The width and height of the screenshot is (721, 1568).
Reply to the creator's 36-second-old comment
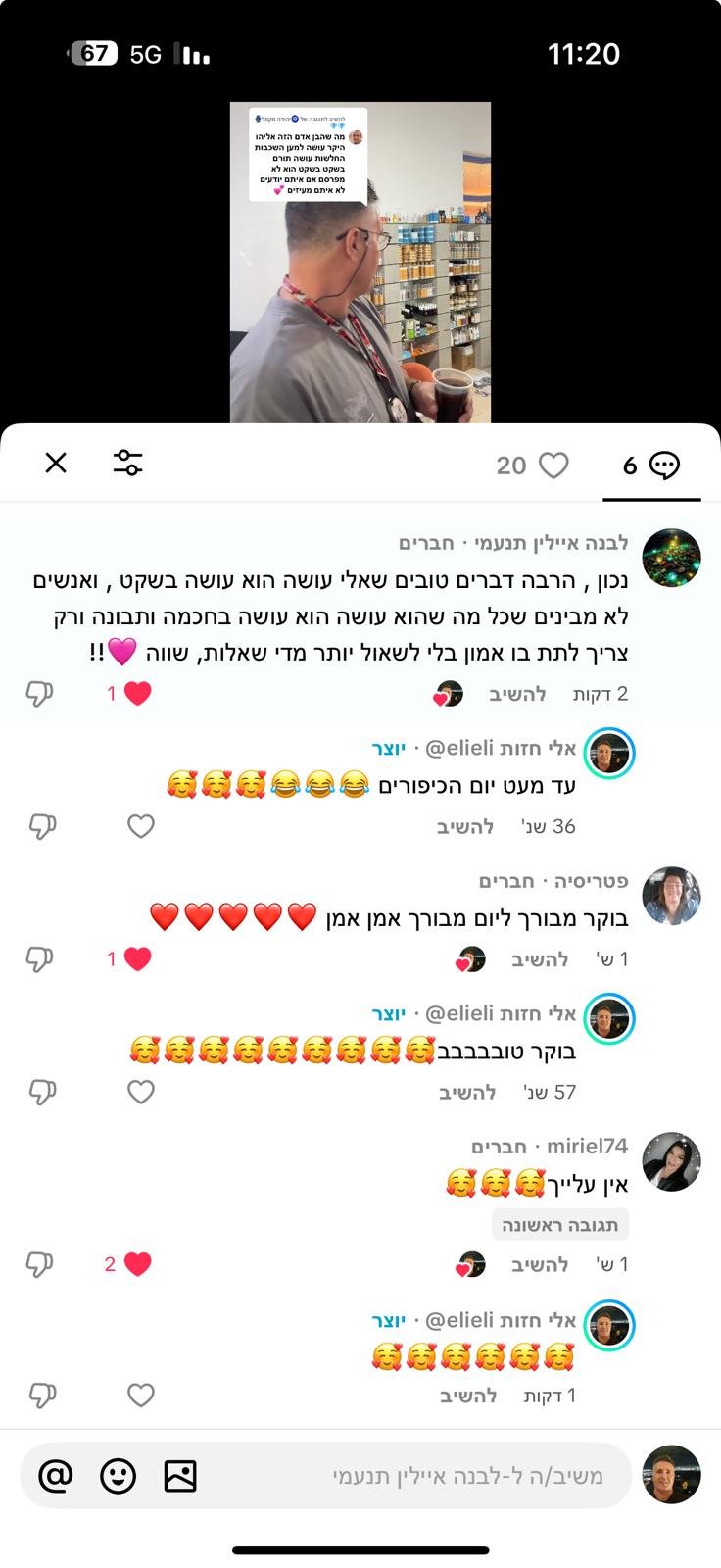(x=465, y=826)
